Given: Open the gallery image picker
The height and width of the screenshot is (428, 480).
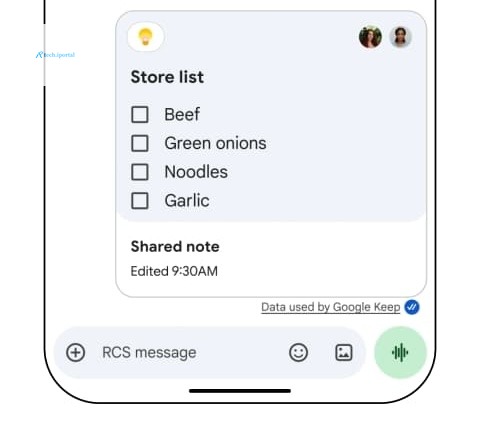Looking at the screenshot, I should (344, 352).
